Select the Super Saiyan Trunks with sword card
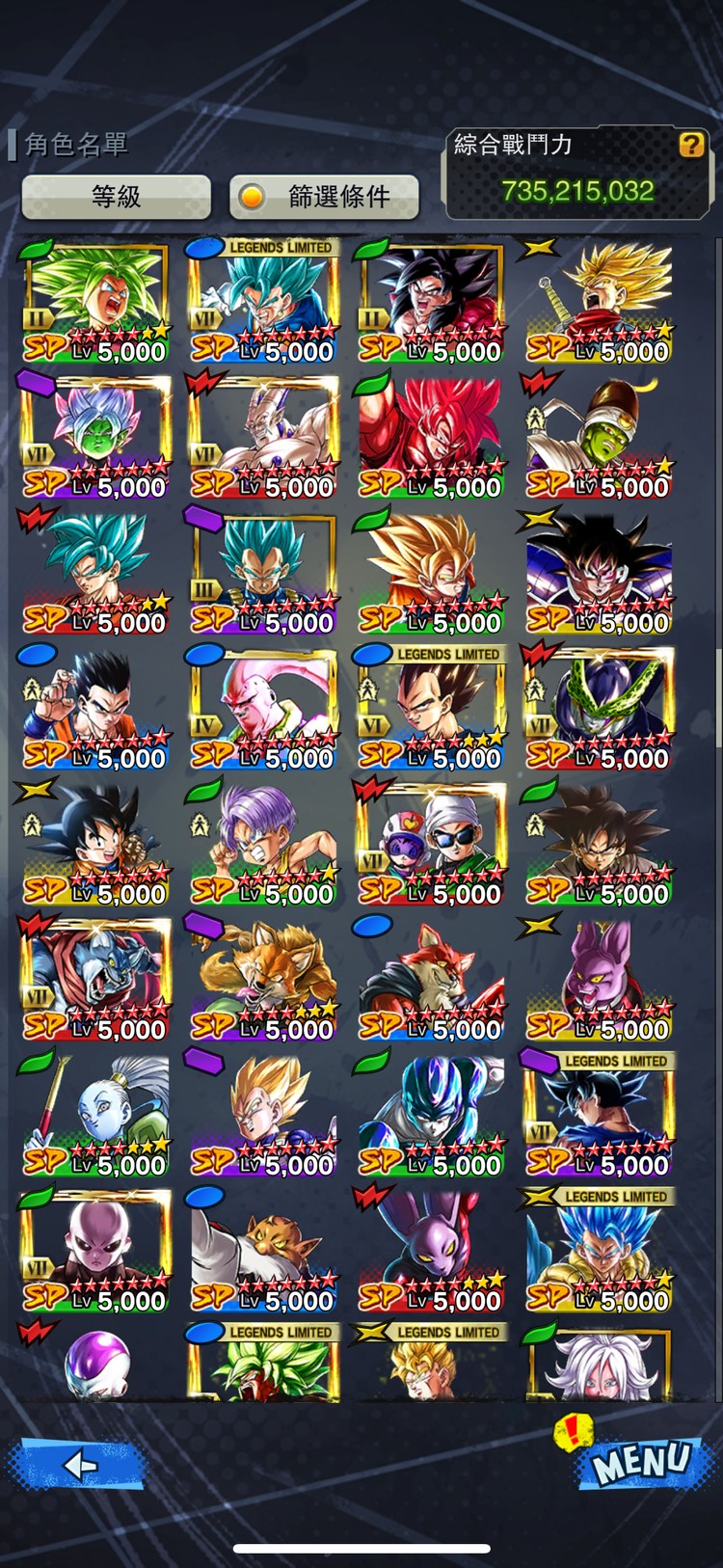 598,301
